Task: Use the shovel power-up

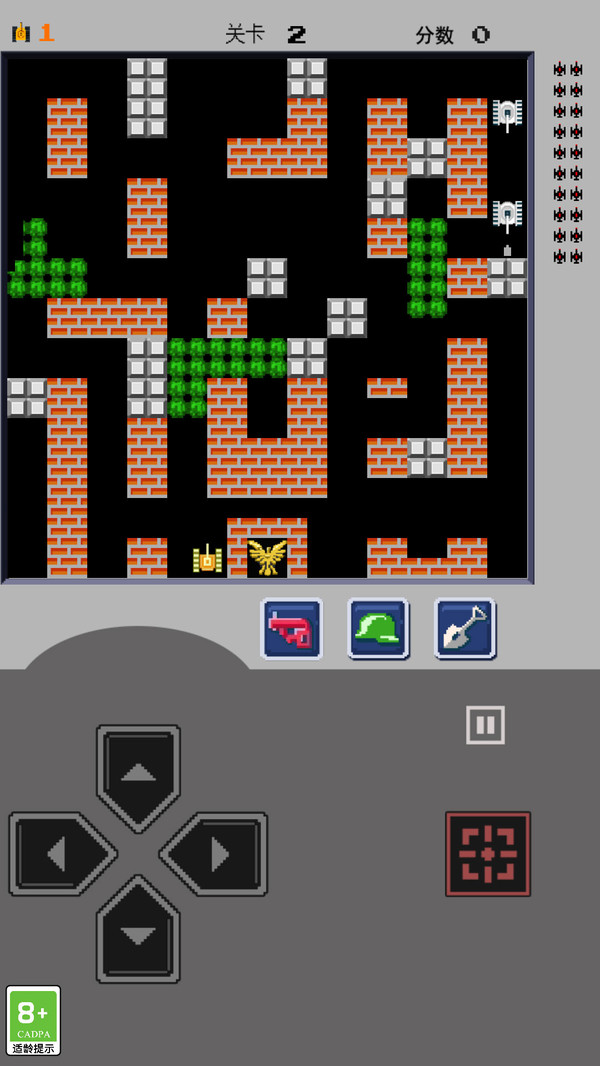Action: pos(465,629)
